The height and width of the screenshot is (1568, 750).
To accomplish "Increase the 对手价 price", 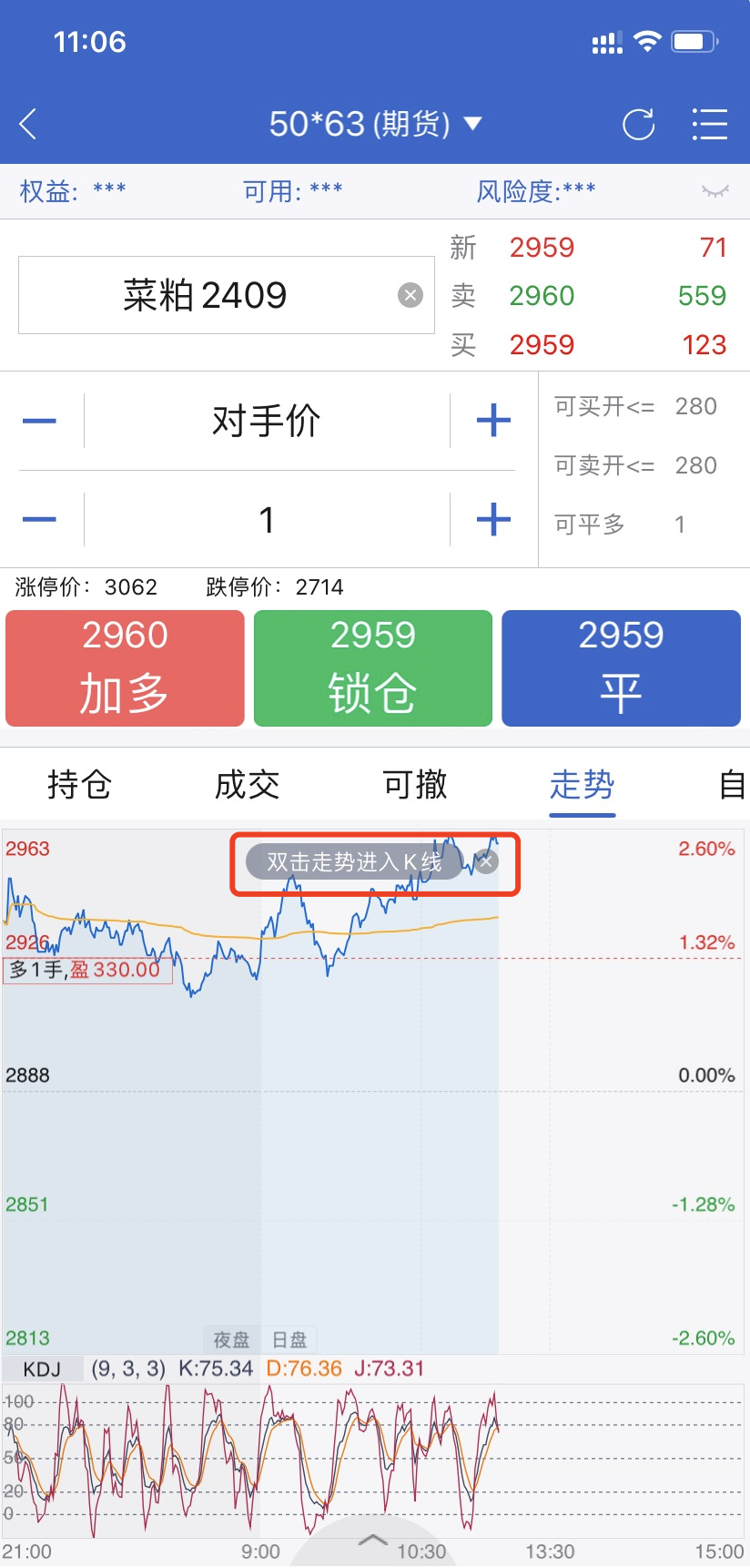I will point(493,421).
